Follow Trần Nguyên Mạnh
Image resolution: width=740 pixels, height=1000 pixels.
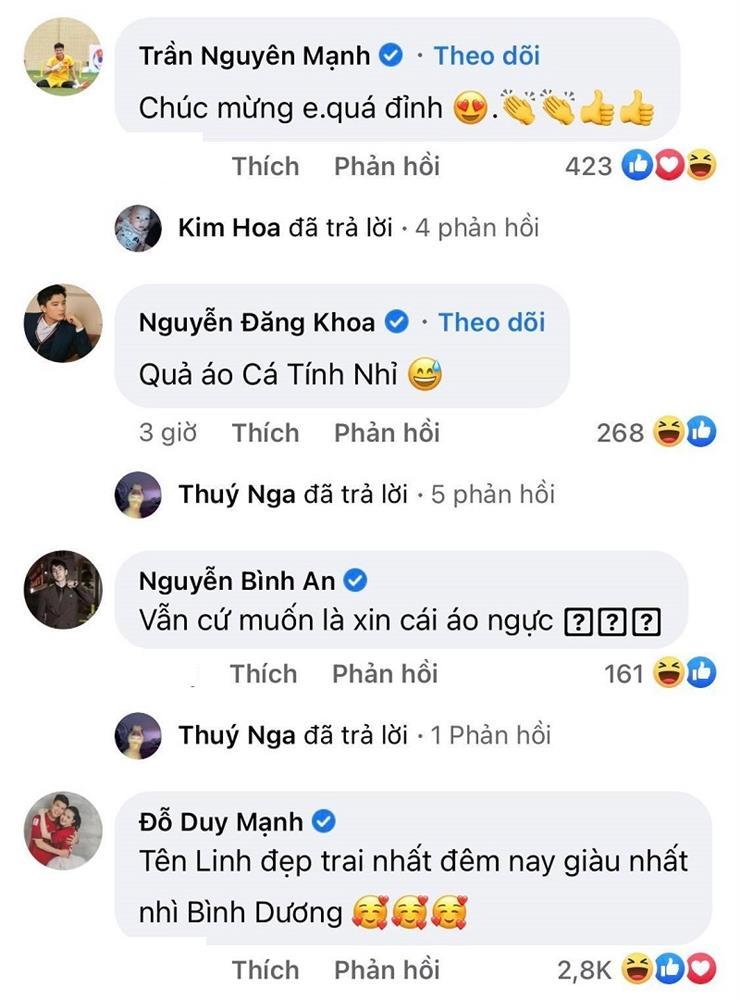[486, 55]
